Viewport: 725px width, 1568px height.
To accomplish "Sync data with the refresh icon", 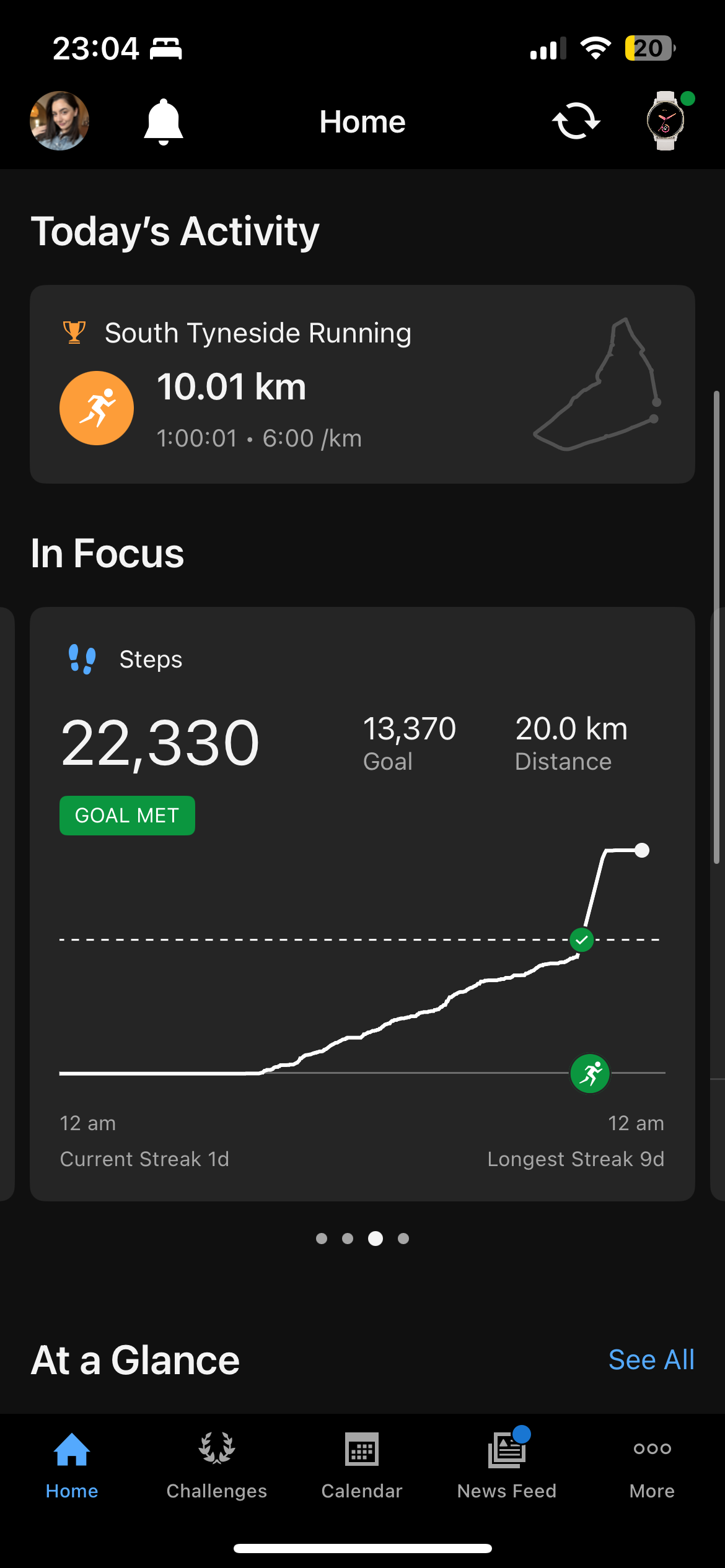I will tap(576, 121).
